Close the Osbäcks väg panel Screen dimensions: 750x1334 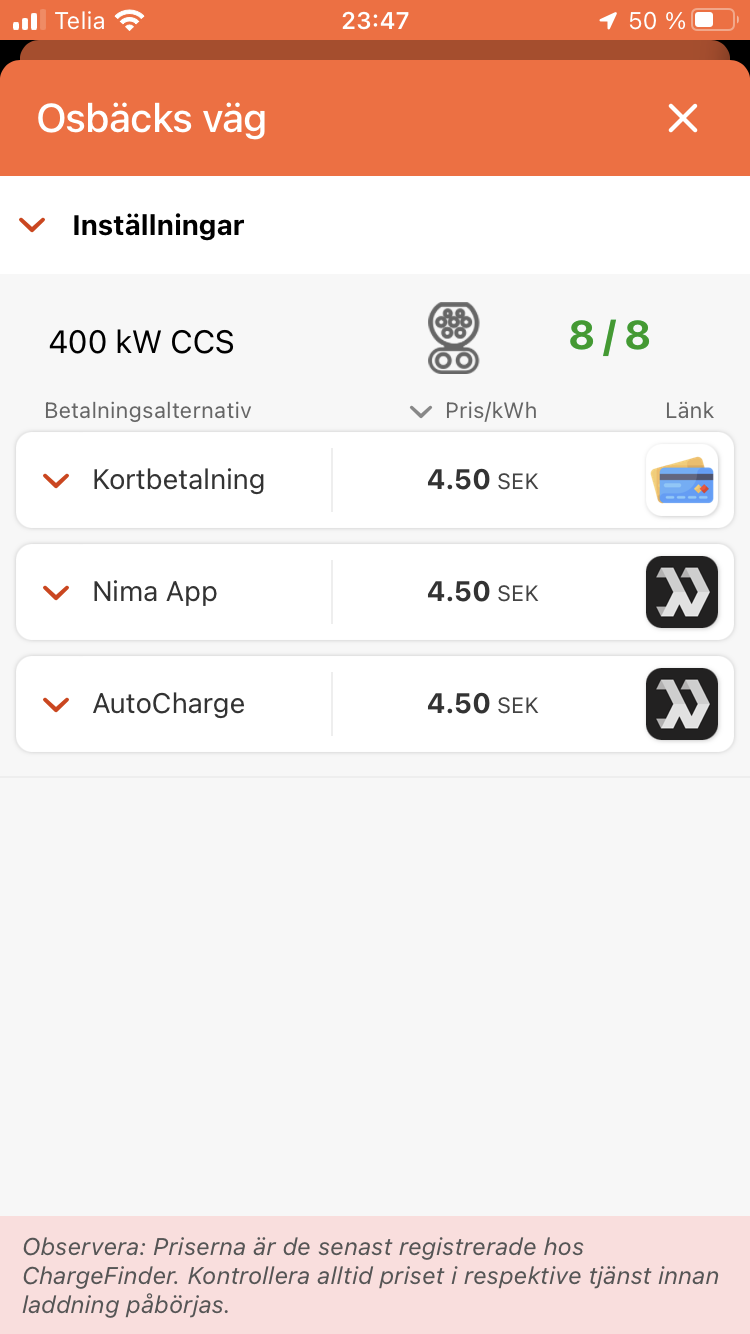pos(683,119)
